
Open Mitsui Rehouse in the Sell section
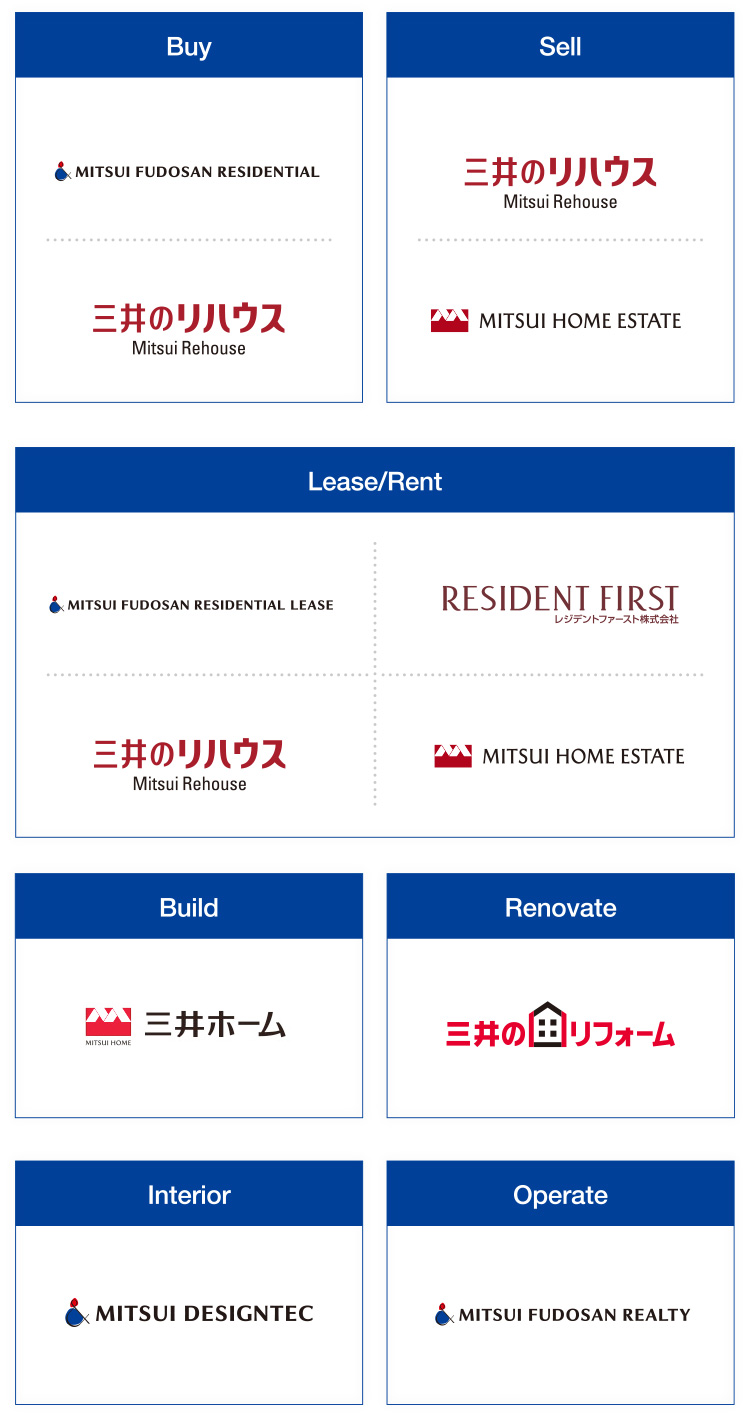coord(560,183)
